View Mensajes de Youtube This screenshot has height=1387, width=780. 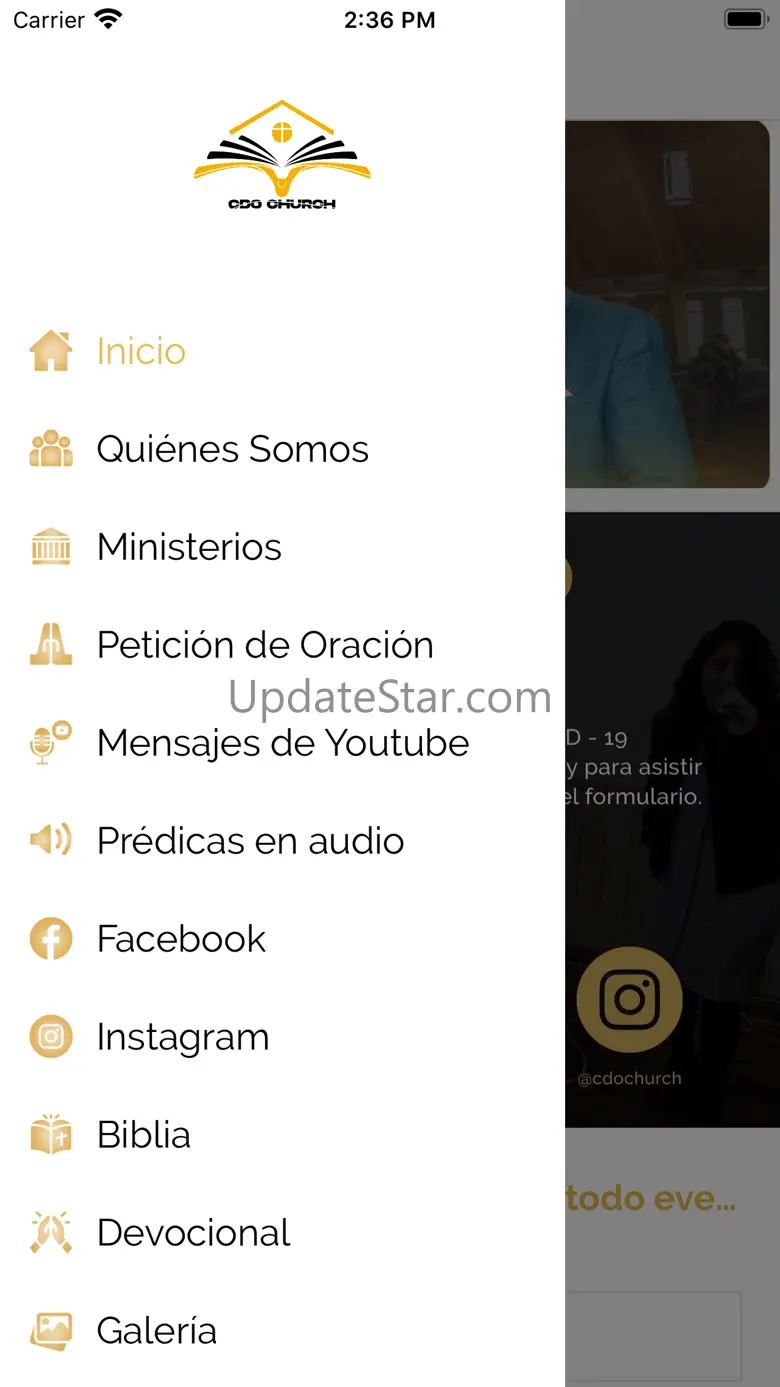[282, 743]
